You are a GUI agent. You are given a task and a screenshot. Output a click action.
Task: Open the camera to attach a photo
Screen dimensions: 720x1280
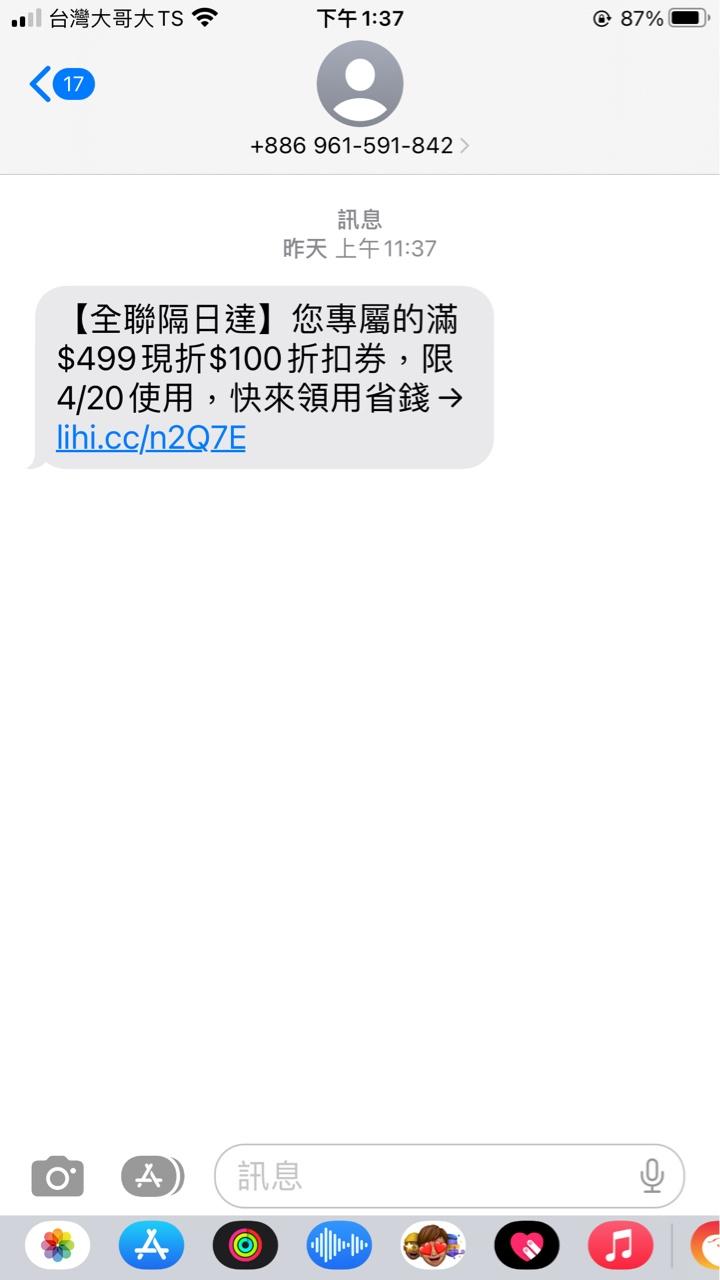click(x=58, y=1177)
